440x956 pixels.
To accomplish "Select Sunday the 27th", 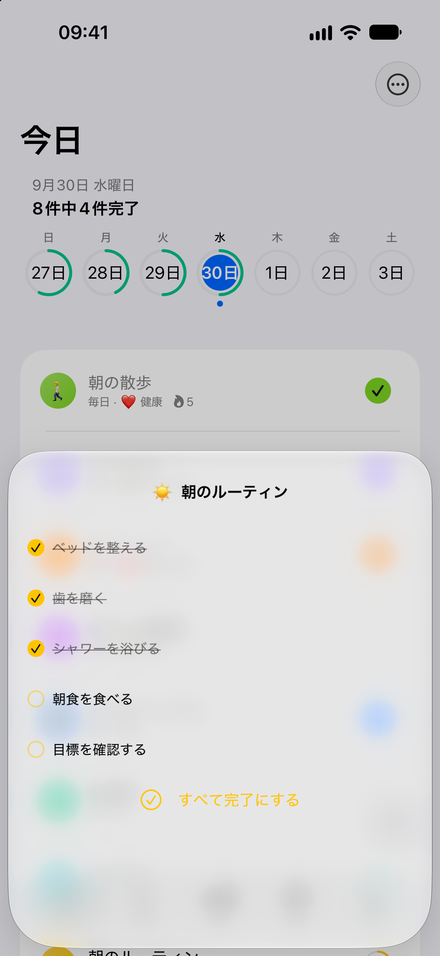I will [x=49, y=273].
